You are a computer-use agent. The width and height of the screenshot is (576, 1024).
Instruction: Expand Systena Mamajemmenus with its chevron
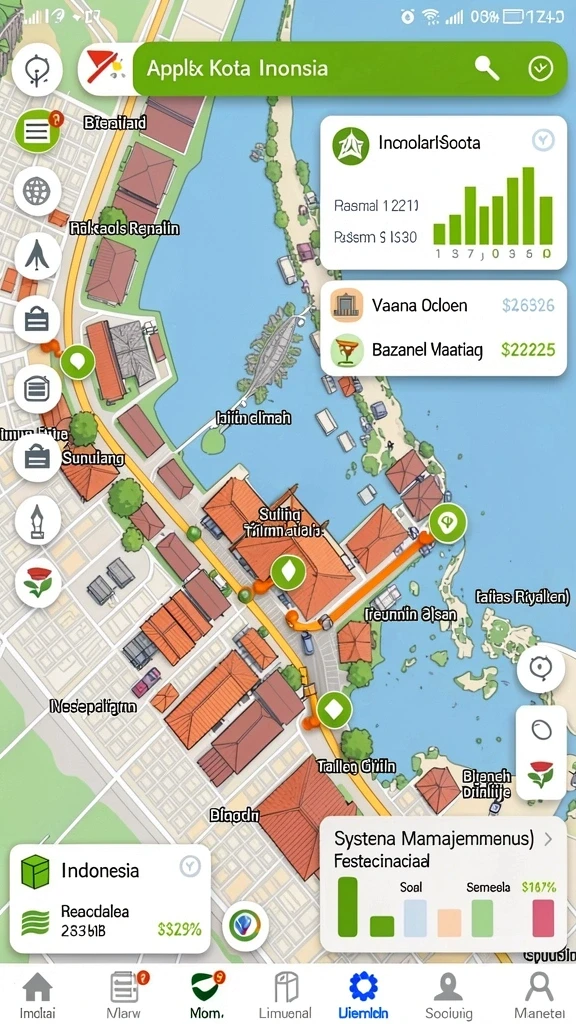(548, 839)
